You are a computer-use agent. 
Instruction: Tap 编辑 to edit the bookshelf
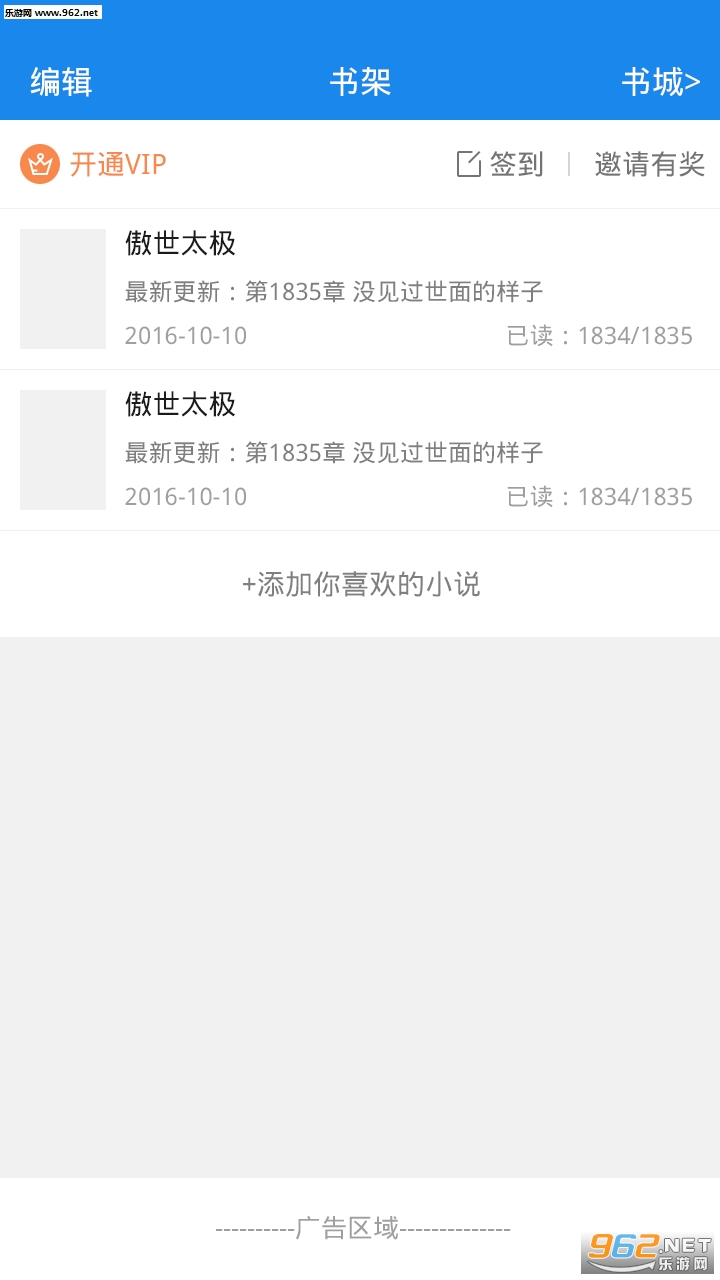pos(61,81)
